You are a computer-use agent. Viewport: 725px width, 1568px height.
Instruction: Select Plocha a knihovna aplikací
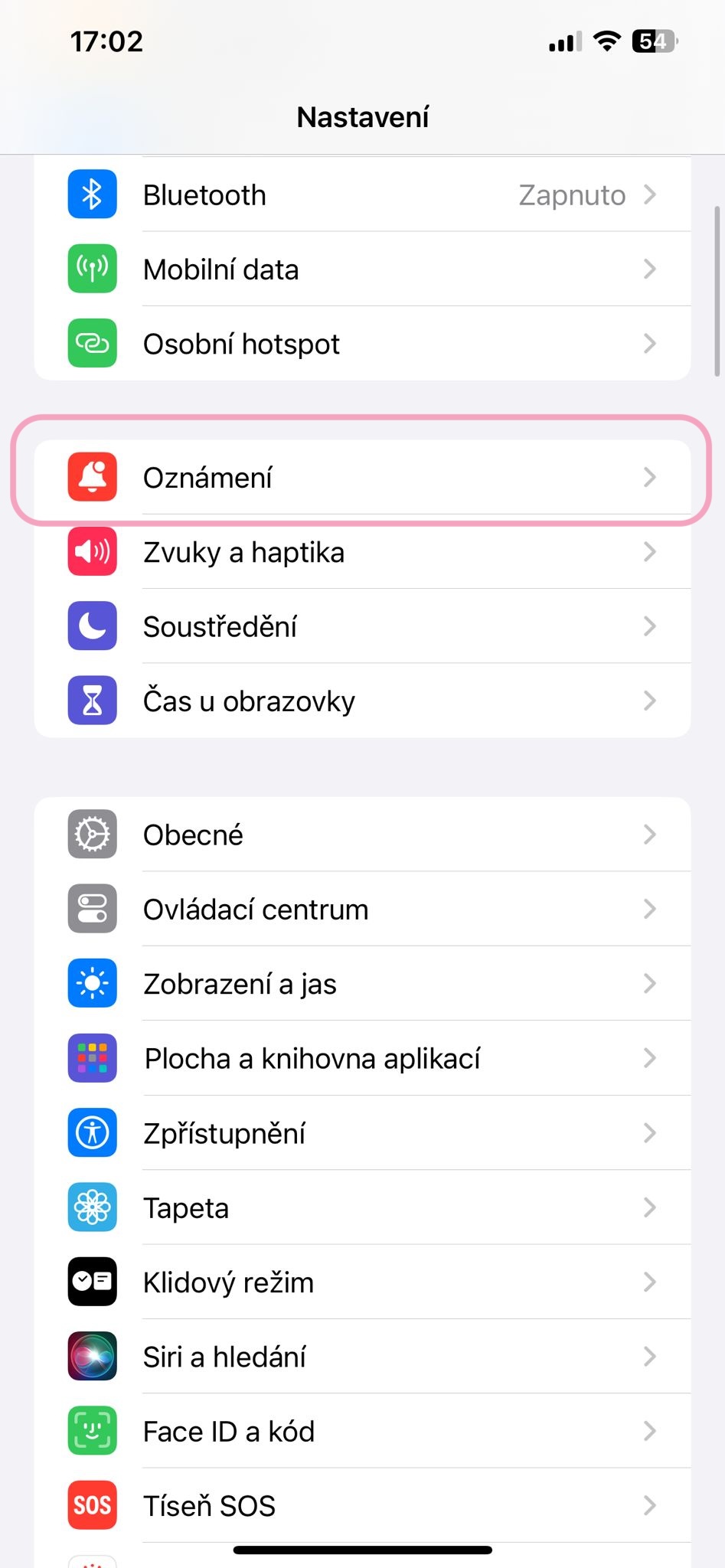coord(362,1058)
